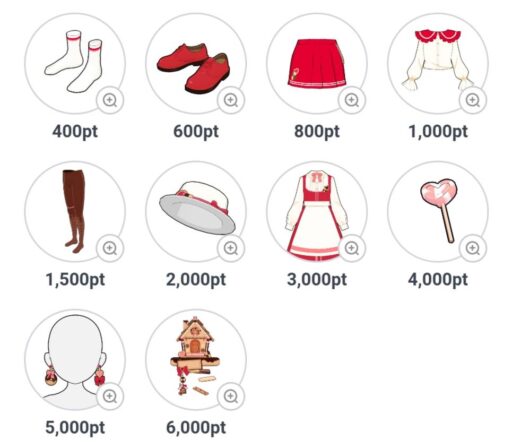Magnify the 3,000pt dress item
Image resolution: width=512 pixels, height=448 pixels.
(352, 248)
